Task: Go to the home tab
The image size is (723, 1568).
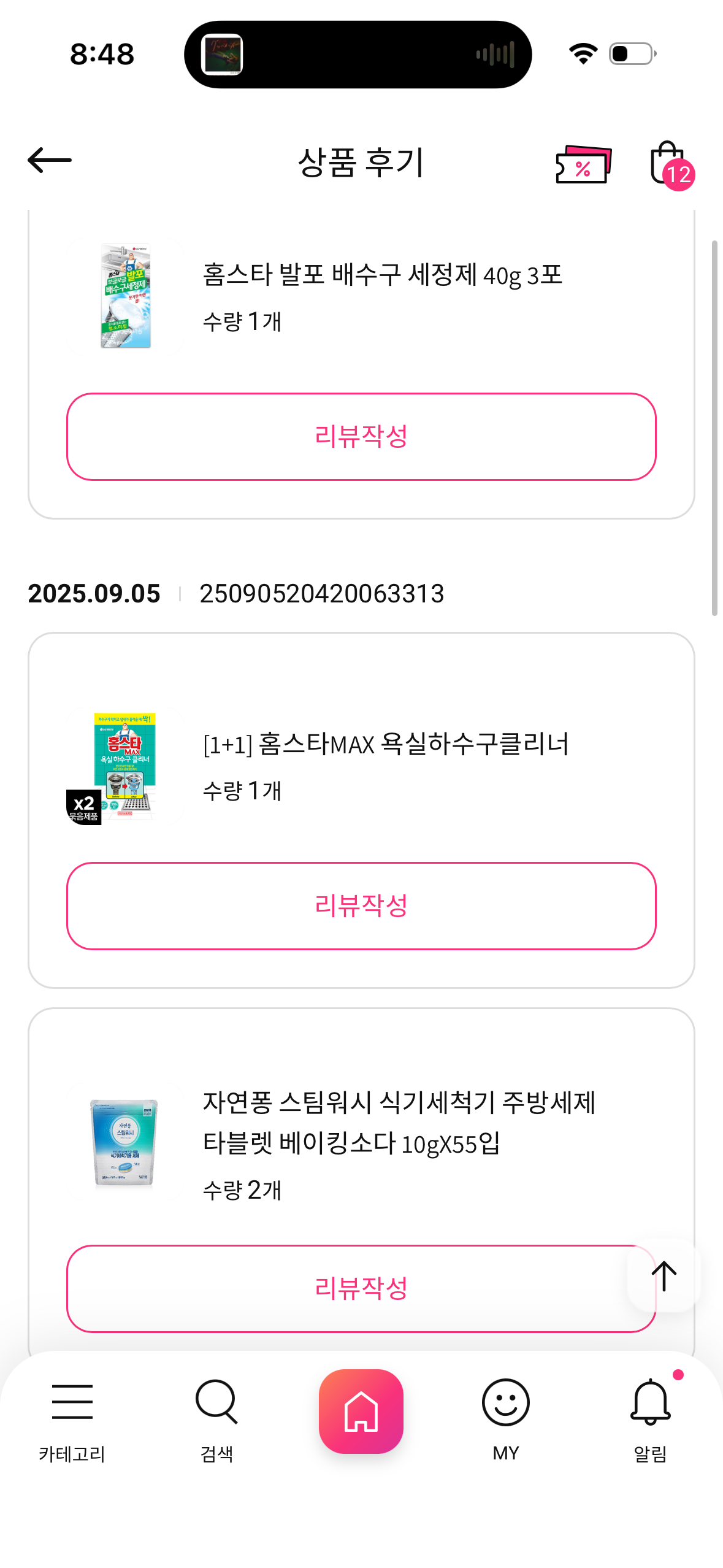Action: pyautogui.click(x=361, y=1411)
